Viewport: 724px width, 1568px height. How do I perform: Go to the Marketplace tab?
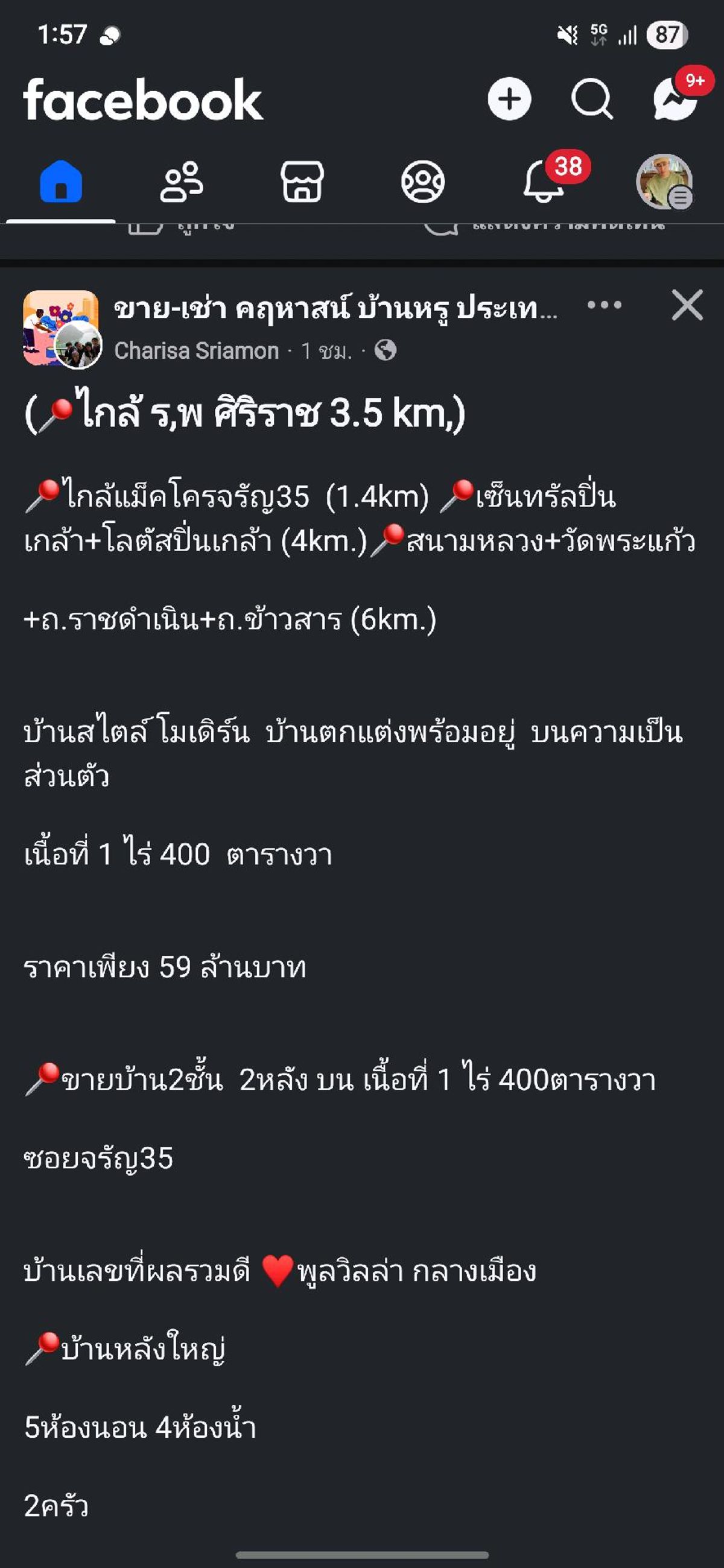tap(302, 182)
